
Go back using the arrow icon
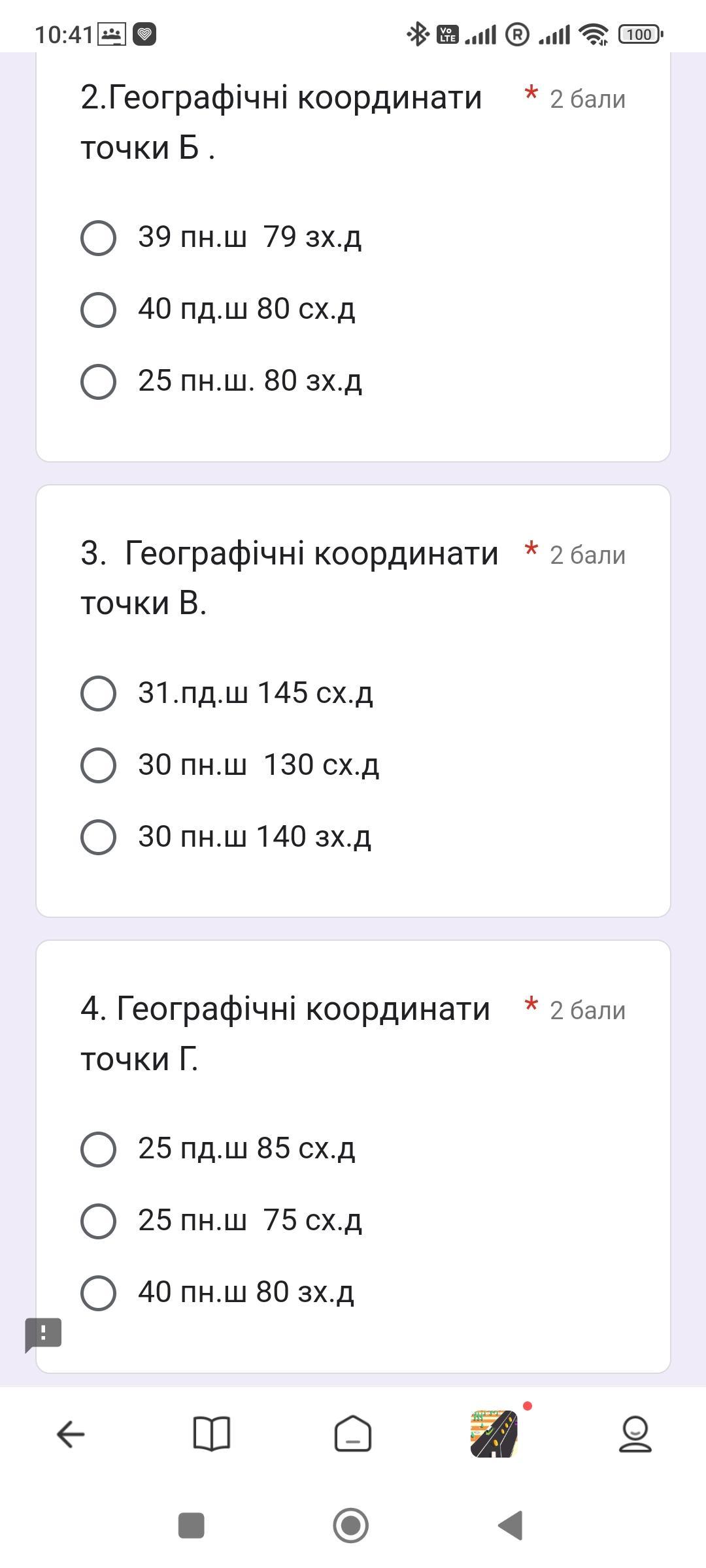tap(71, 1435)
